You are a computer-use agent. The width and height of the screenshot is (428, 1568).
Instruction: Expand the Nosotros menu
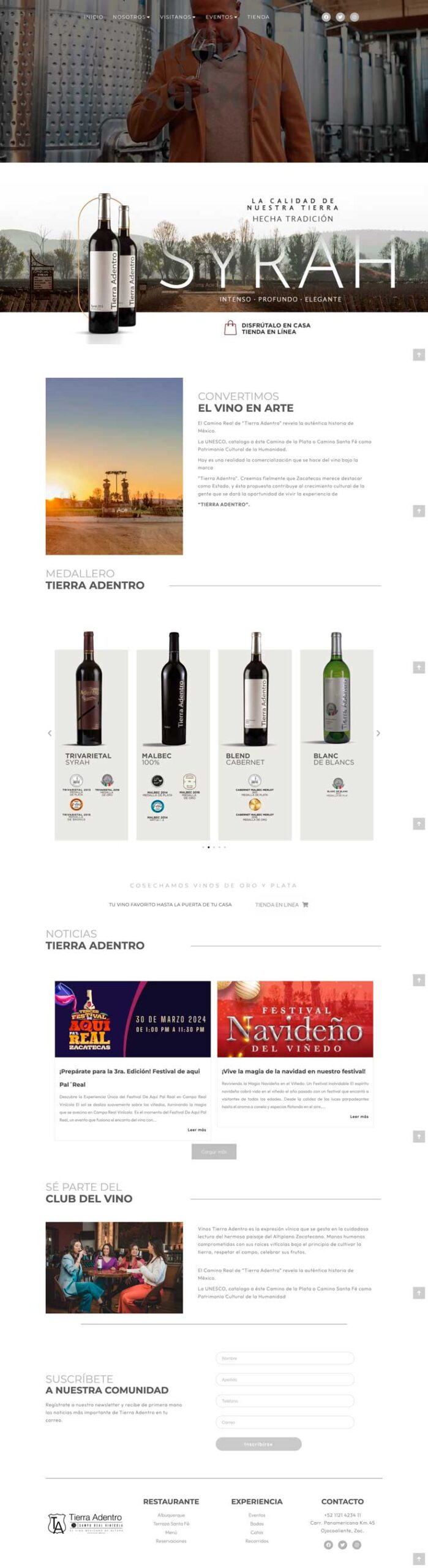131,17
